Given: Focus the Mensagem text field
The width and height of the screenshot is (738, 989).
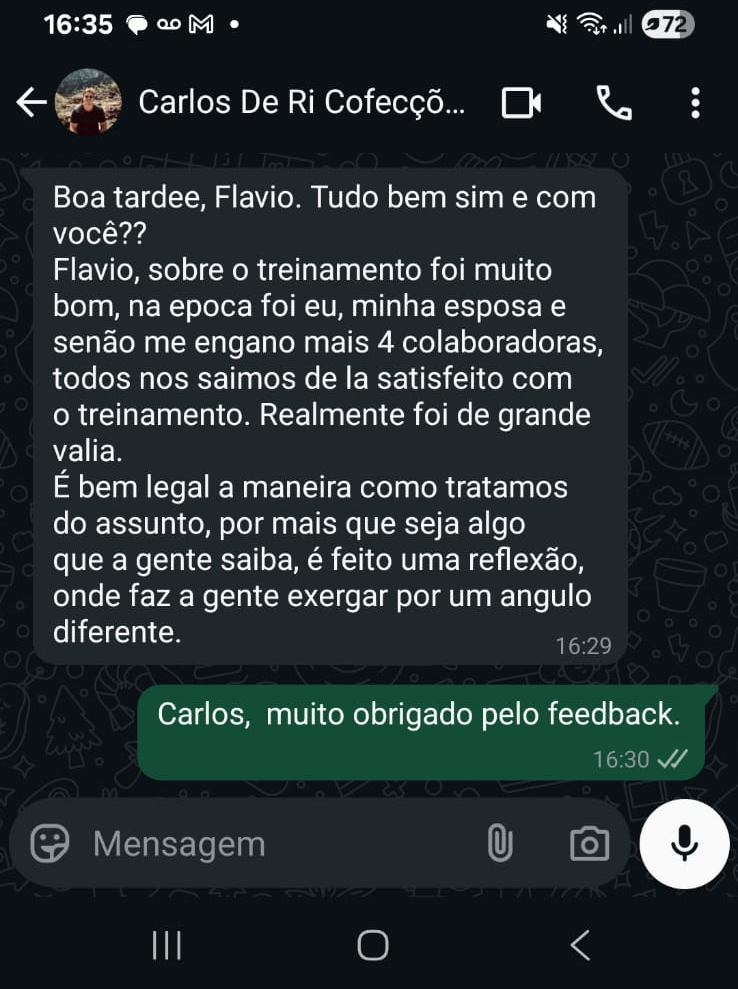Looking at the screenshot, I should tap(270, 844).
